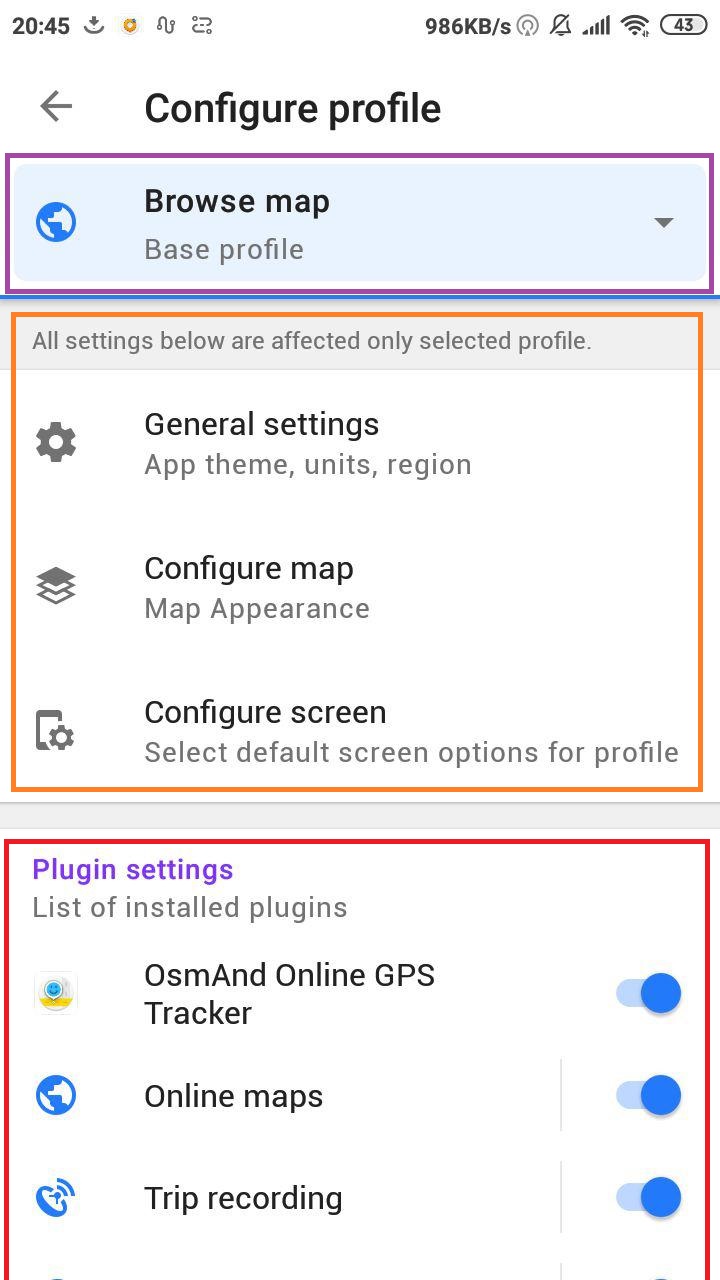The height and width of the screenshot is (1280, 720).
Task: Open Online maps plugin settings
Action: point(234,1096)
